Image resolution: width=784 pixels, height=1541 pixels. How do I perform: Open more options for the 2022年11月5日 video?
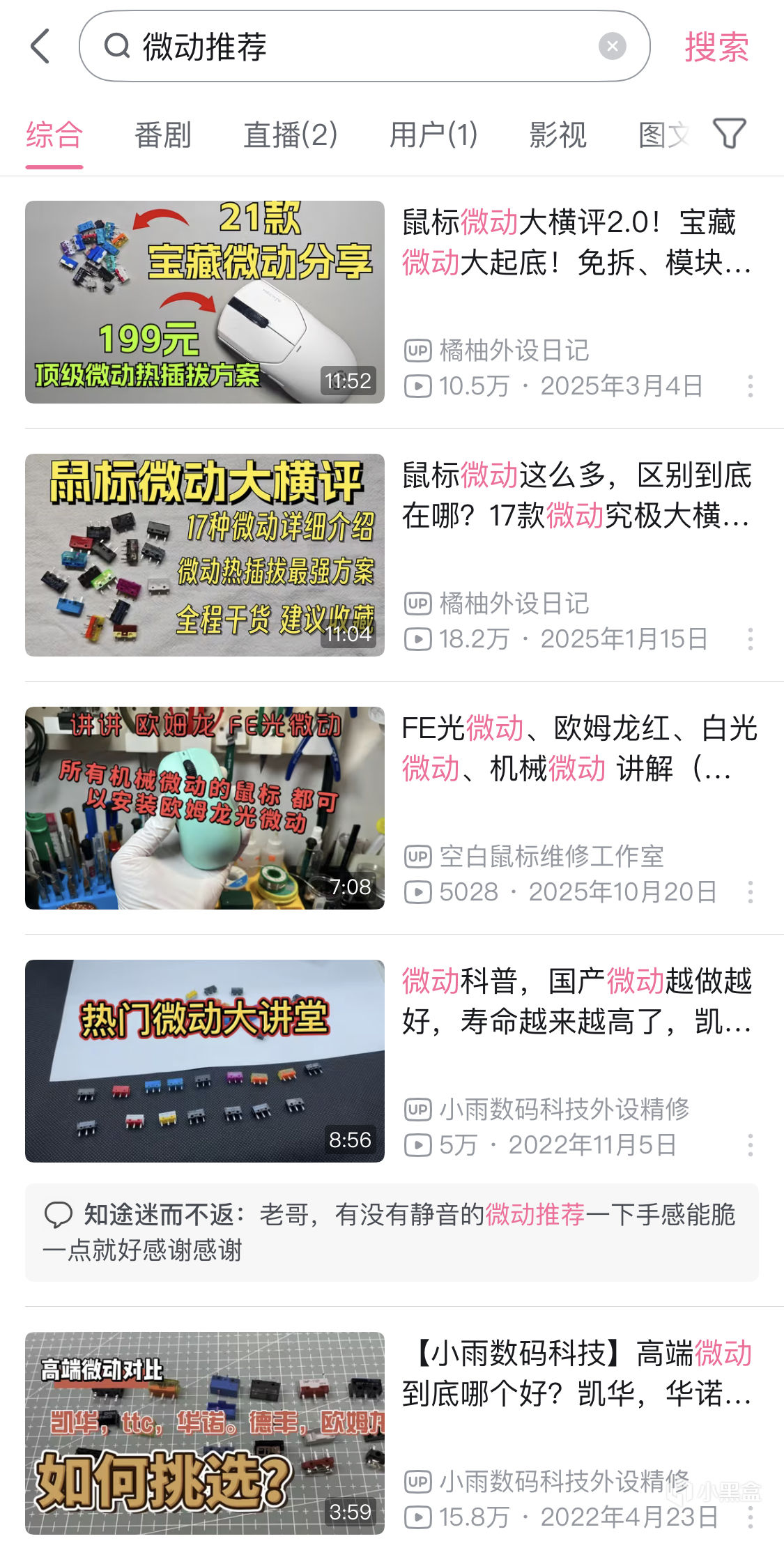pos(750,1145)
